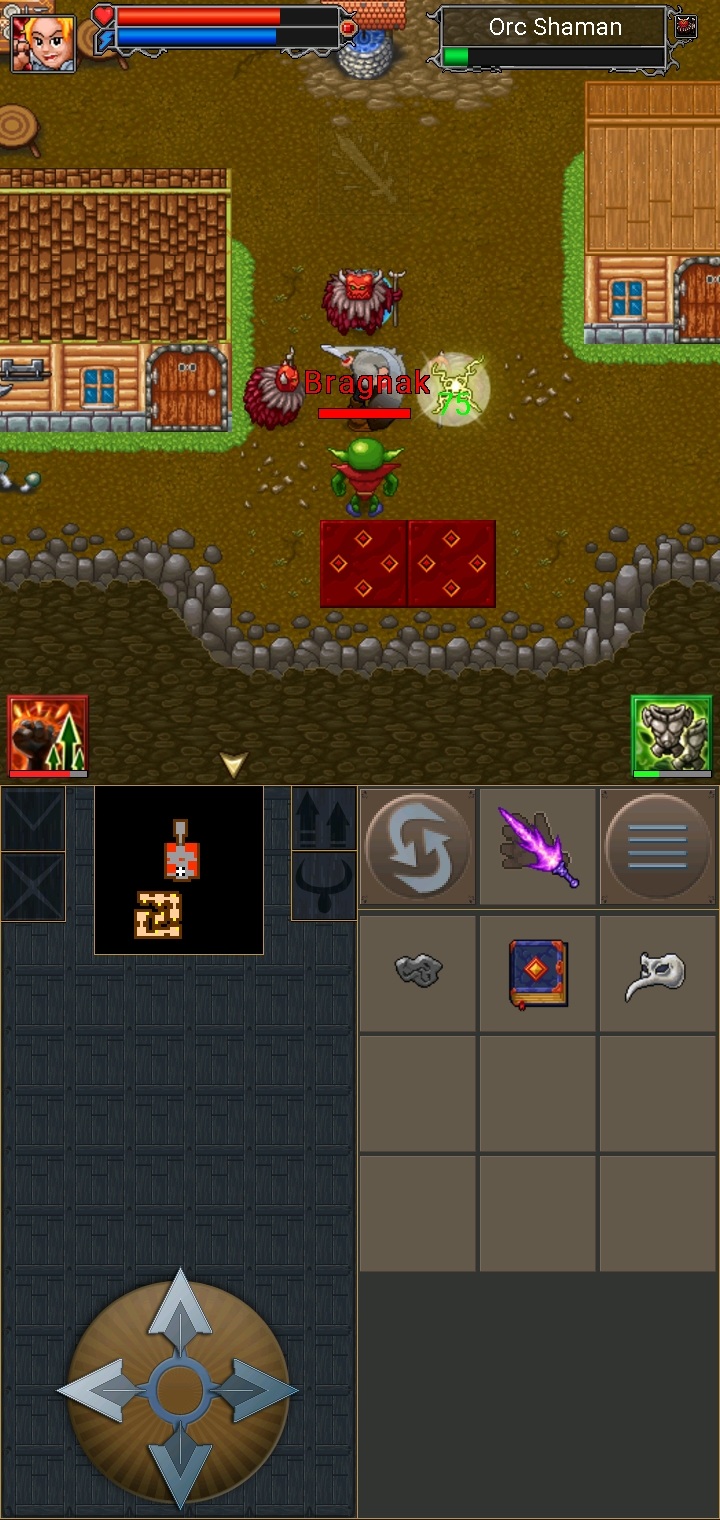Activate the red fist power-up skill
Screen dimensions: 720x1520
tap(47, 735)
